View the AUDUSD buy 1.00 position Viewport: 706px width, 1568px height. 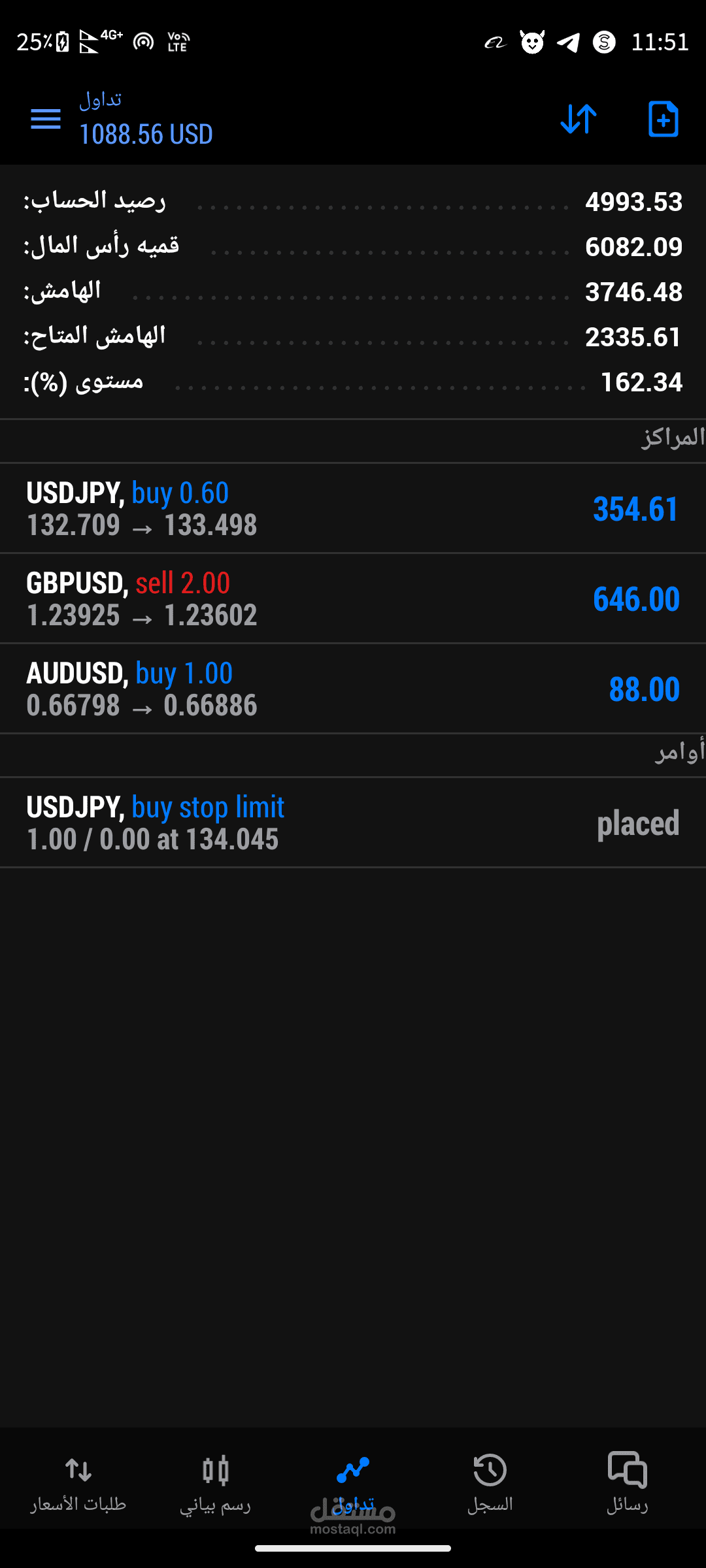click(x=353, y=689)
